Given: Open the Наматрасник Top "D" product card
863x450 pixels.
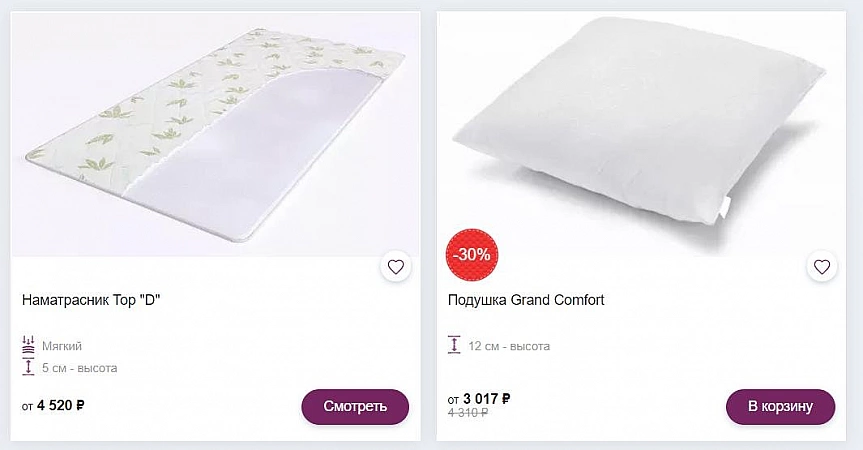Looking at the screenshot, I should click(x=91, y=300).
